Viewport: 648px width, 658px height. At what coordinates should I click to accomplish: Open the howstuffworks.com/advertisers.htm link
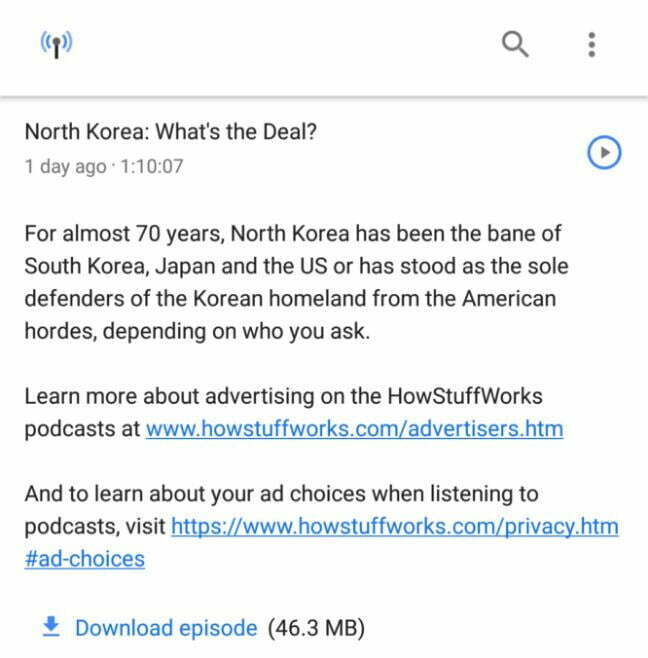tap(354, 429)
